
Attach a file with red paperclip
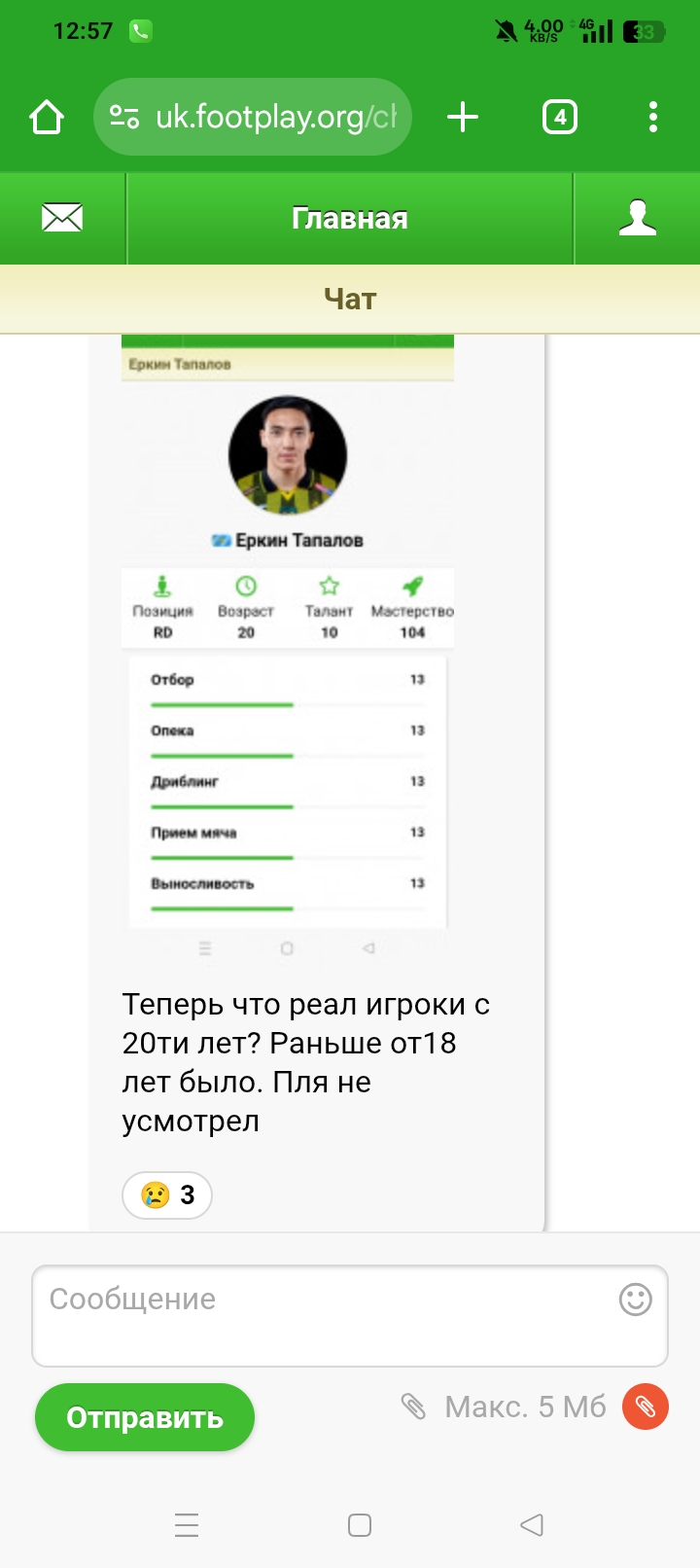(646, 1407)
